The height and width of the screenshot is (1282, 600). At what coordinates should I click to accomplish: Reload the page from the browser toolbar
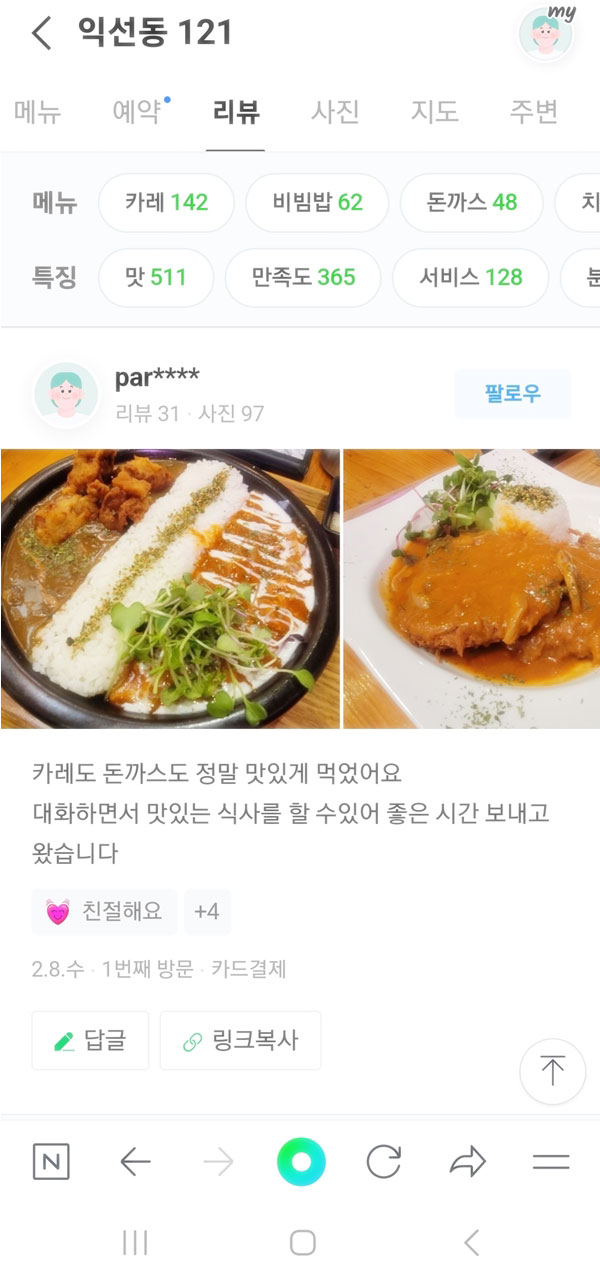[383, 1162]
